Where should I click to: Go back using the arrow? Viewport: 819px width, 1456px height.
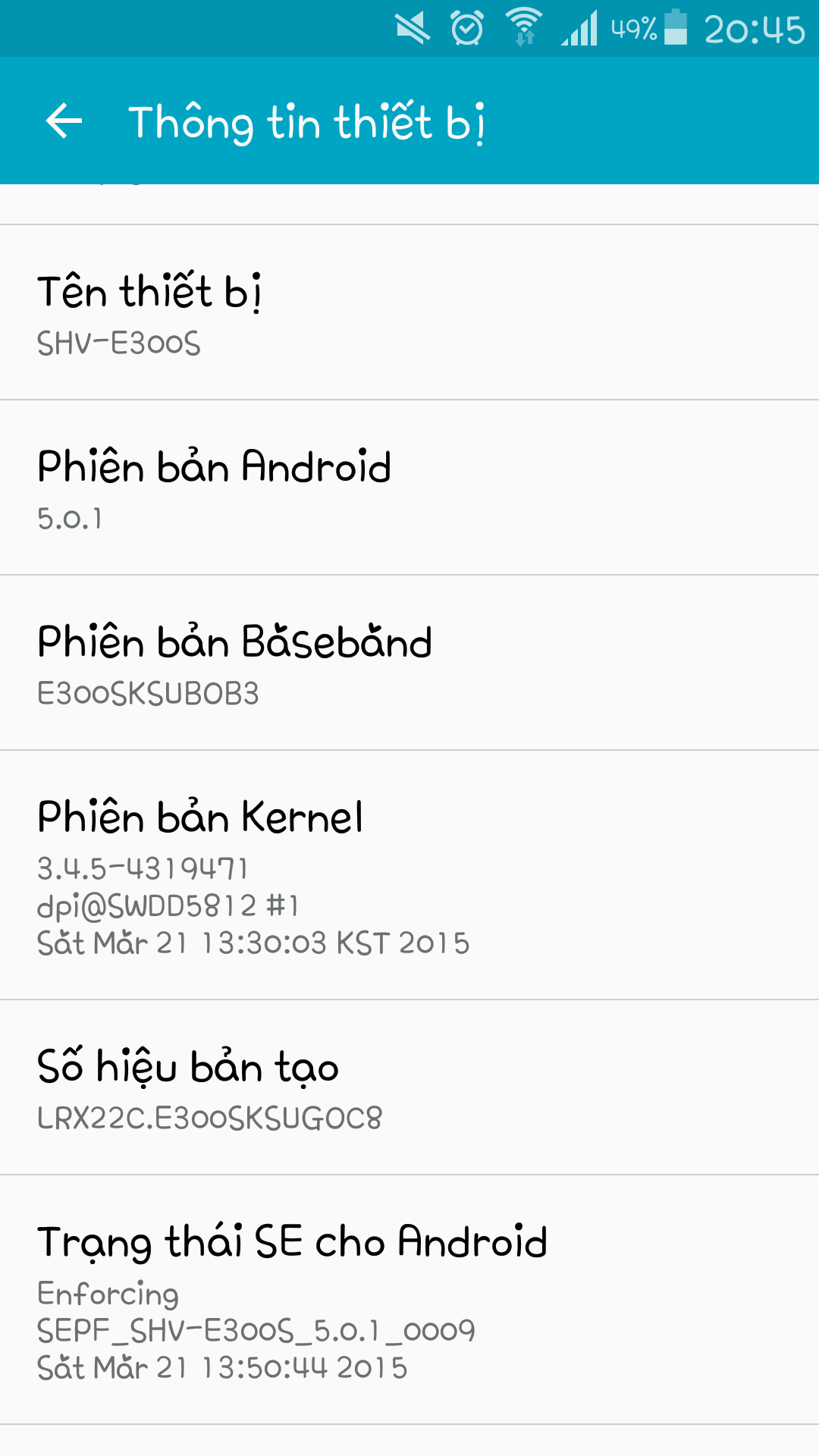coord(64,121)
